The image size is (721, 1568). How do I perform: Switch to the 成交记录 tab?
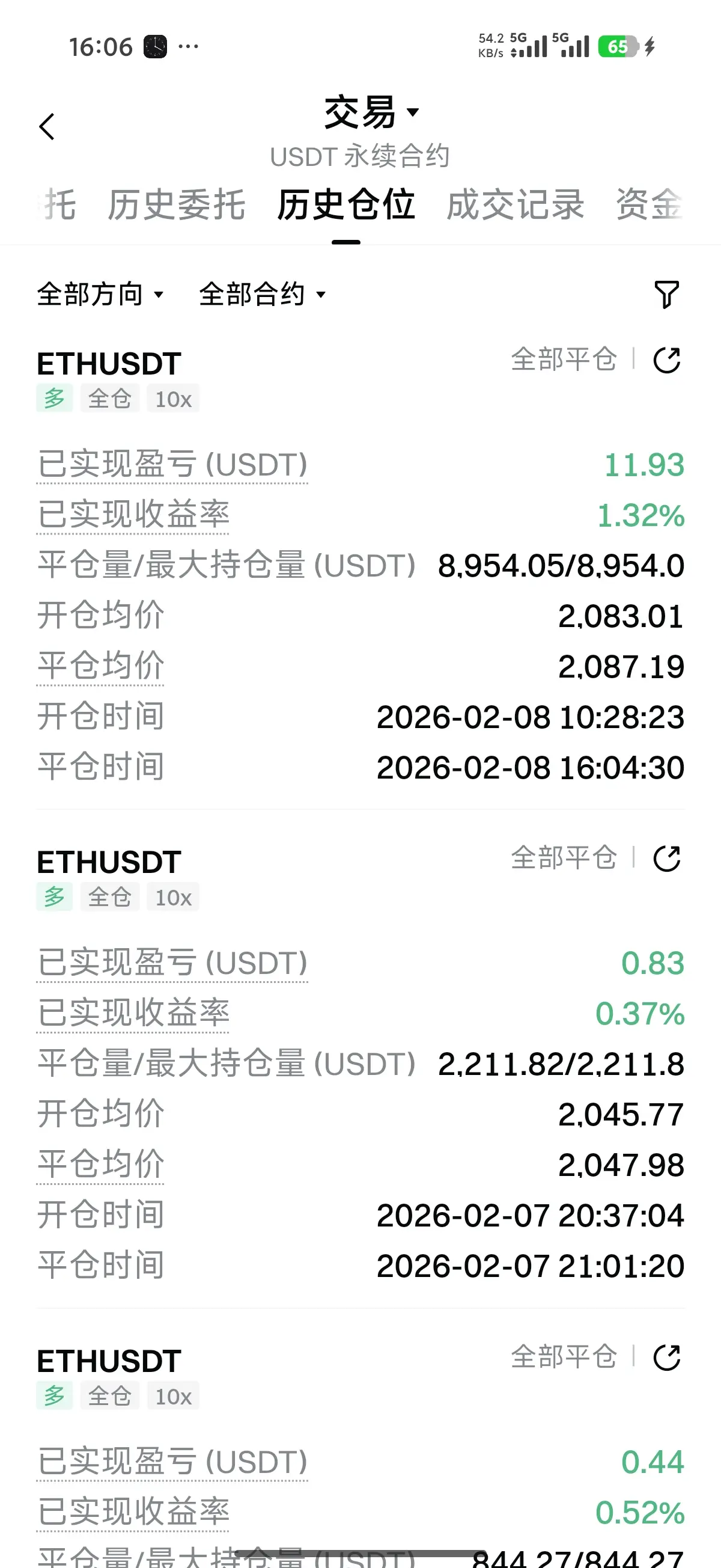click(x=516, y=204)
